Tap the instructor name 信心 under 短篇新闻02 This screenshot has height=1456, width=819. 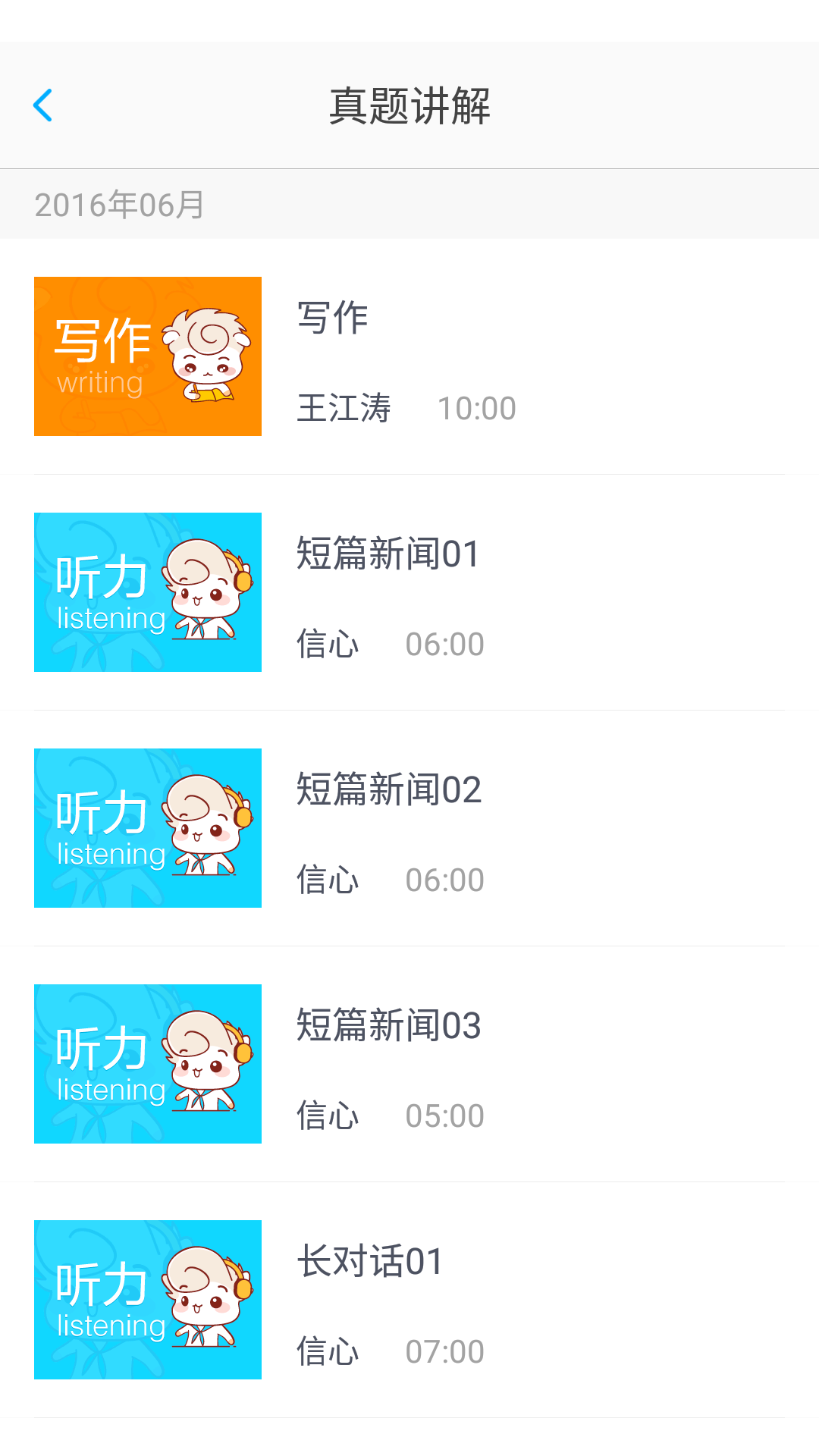328,879
